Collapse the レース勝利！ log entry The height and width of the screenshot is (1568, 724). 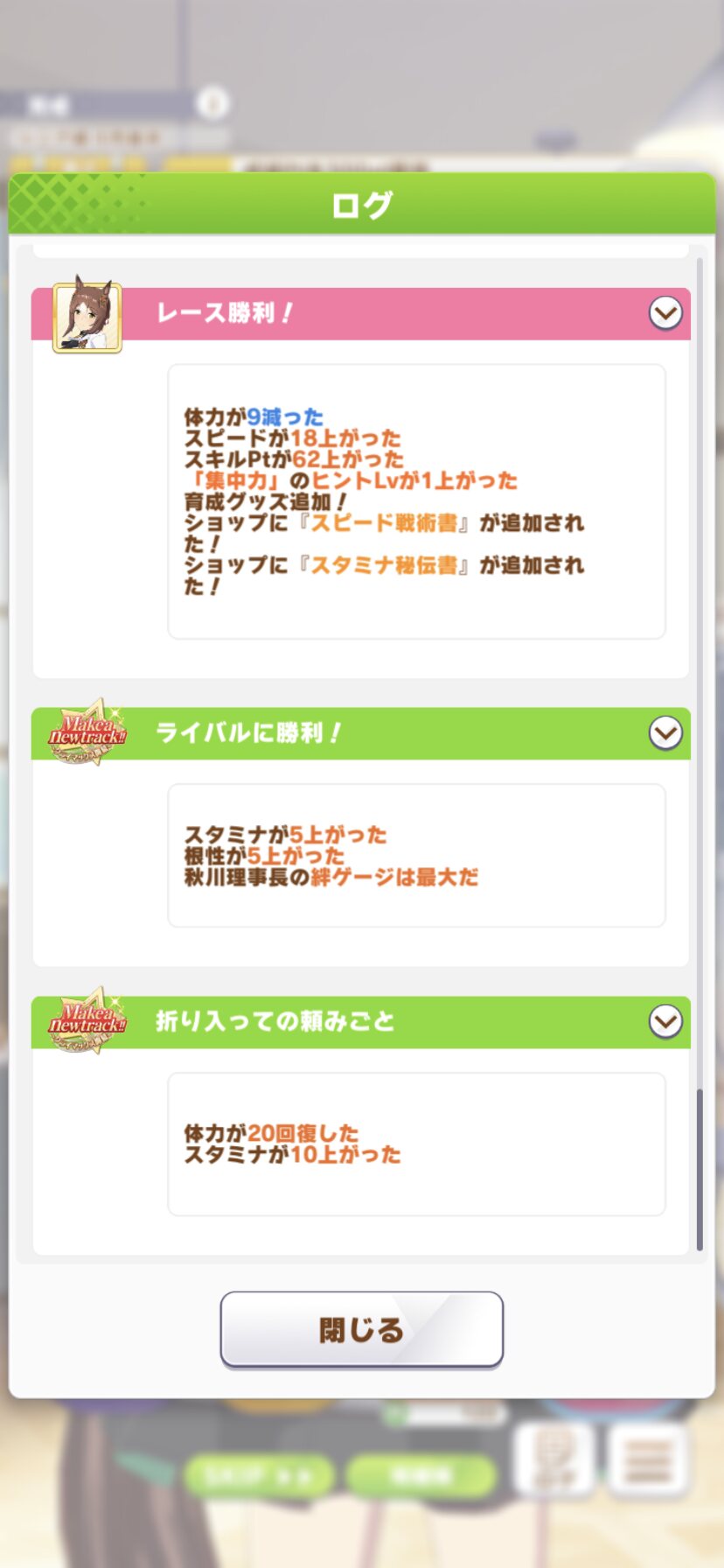click(665, 313)
